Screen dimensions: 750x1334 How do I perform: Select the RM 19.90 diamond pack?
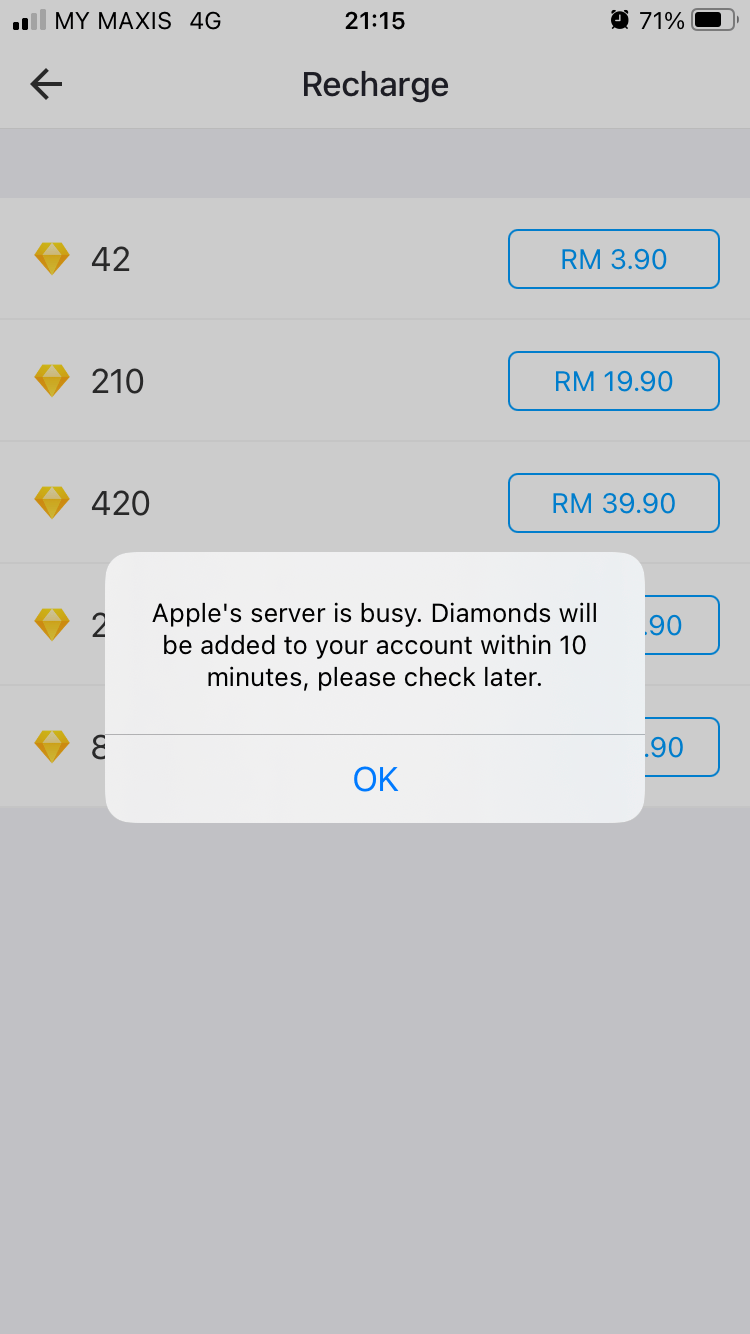(613, 381)
